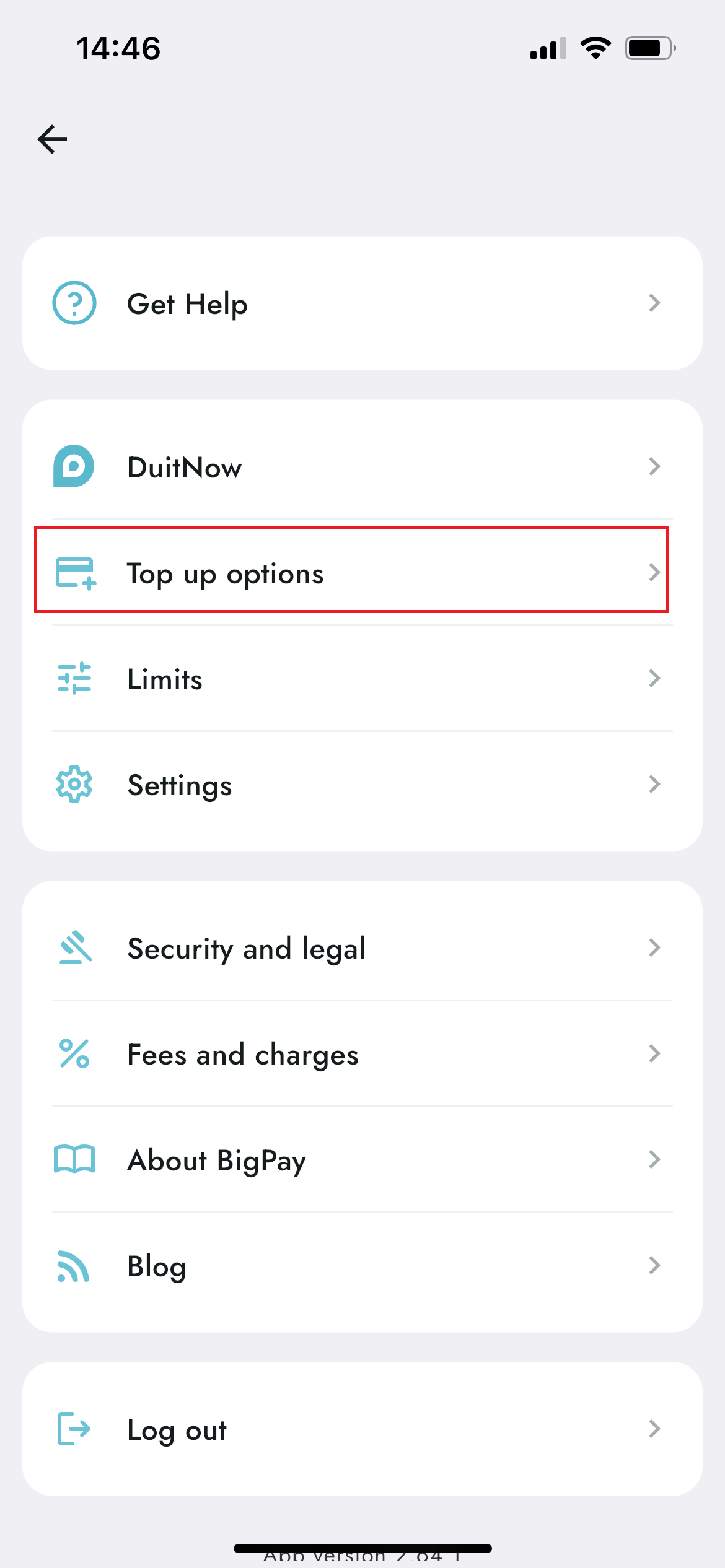View Fees and charges

pos(362,1054)
